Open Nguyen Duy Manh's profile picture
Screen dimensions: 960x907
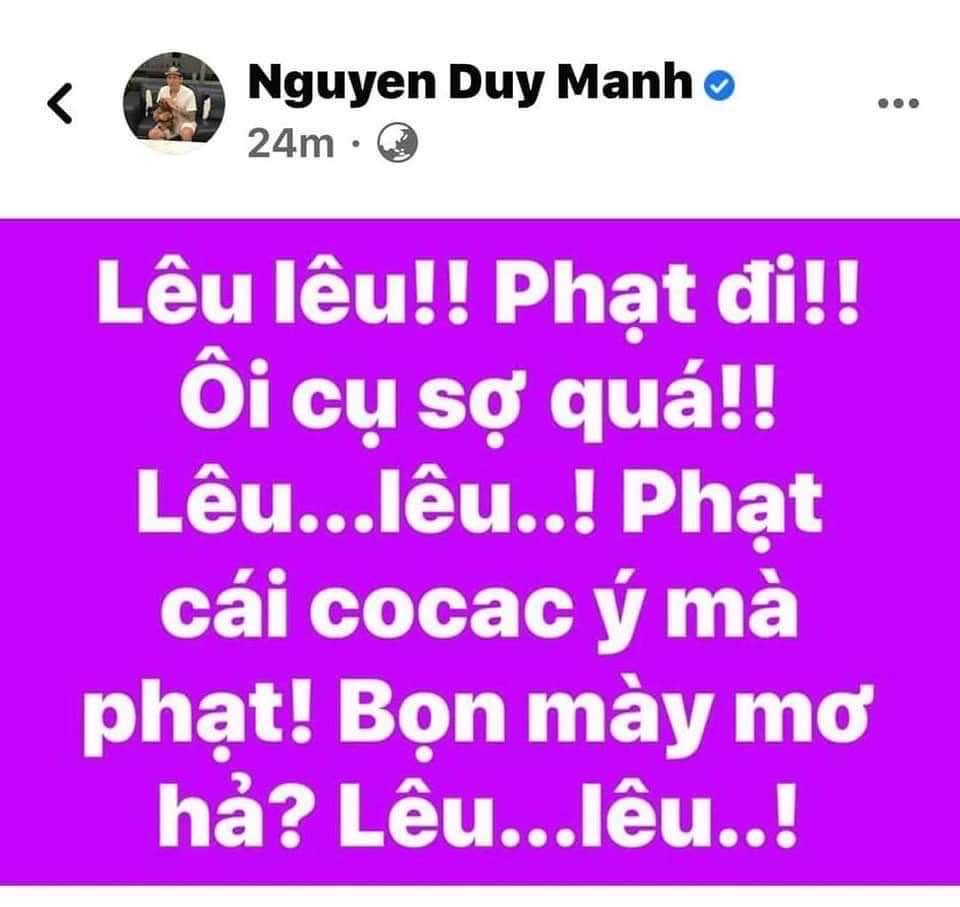(173, 103)
